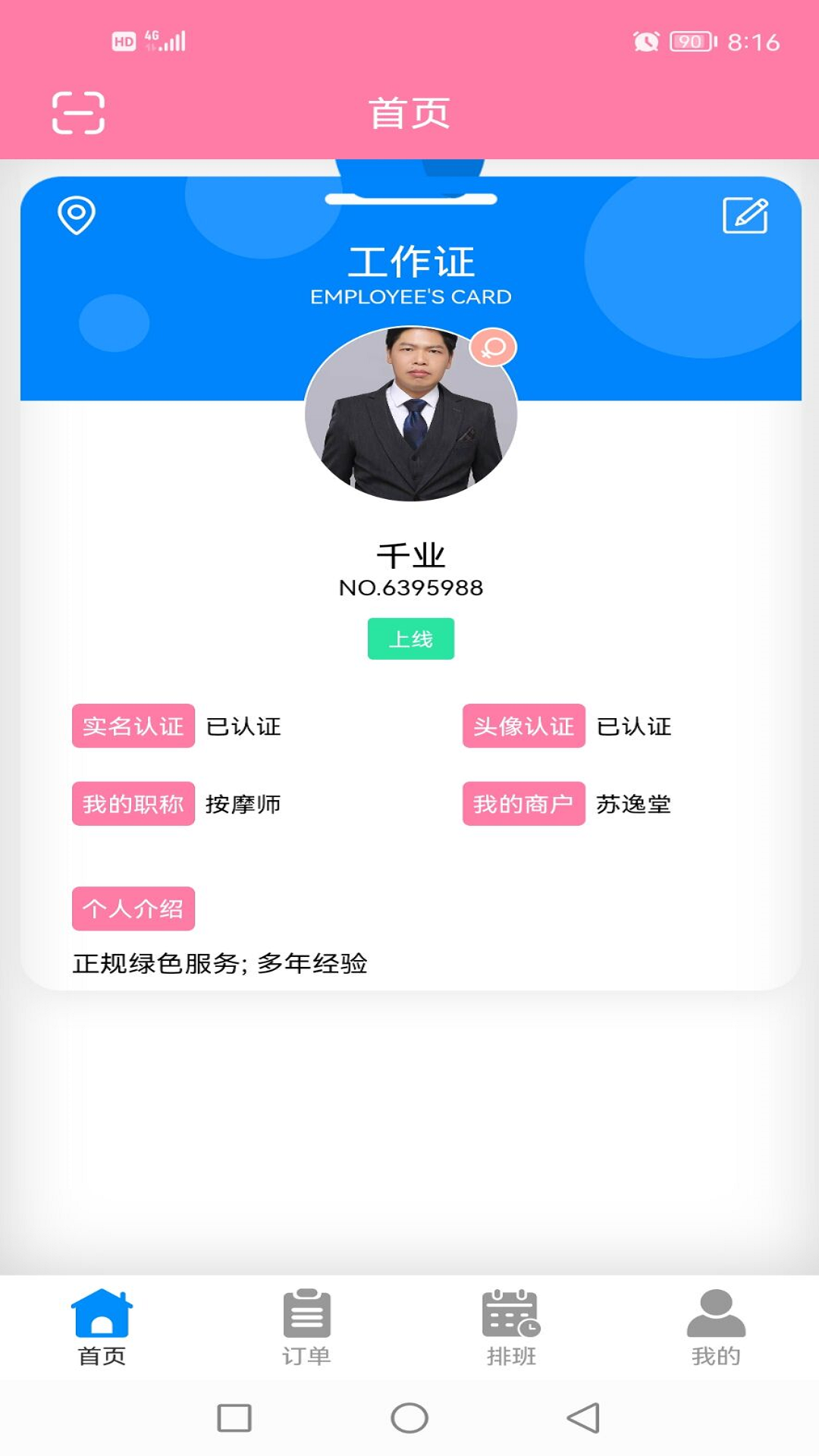Open the 排班 schedule tab
The width and height of the screenshot is (819, 1456).
[x=511, y=1326]
